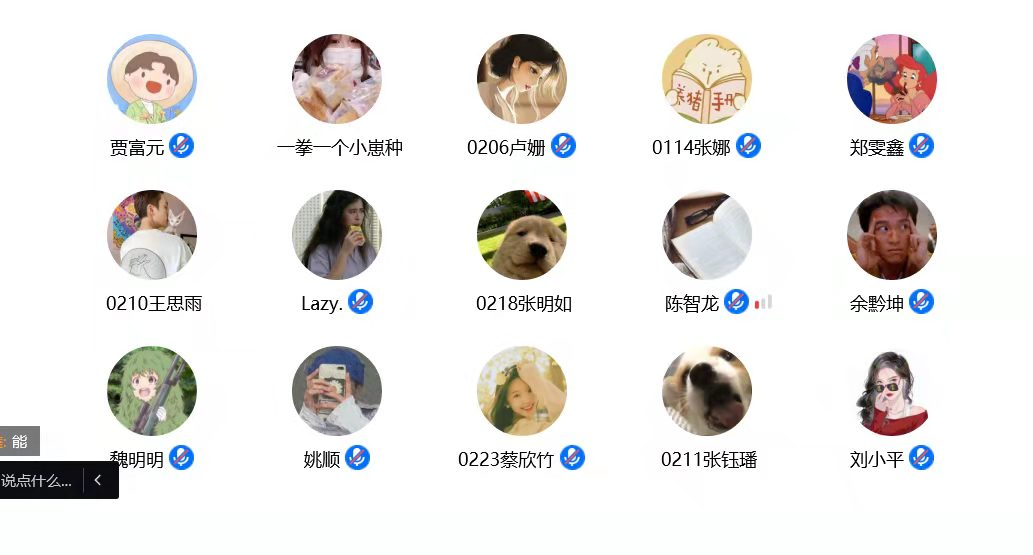Choose participant 0210王思雨

152,235
